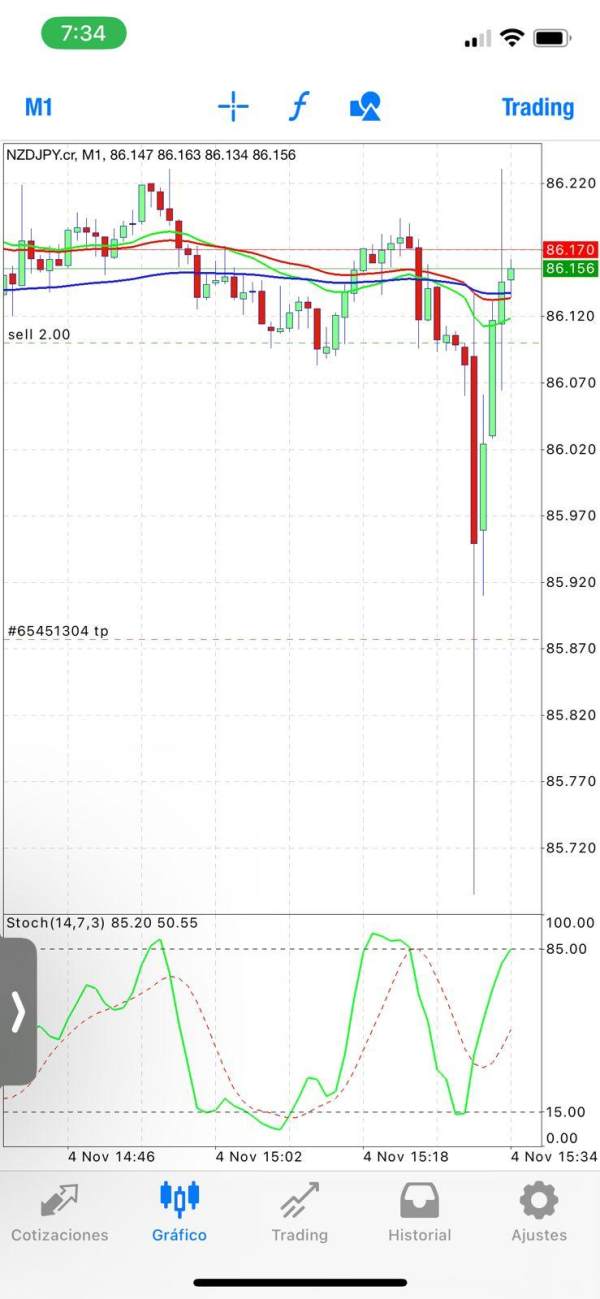
Task: Open the Historial tab
Action: 420,1212
